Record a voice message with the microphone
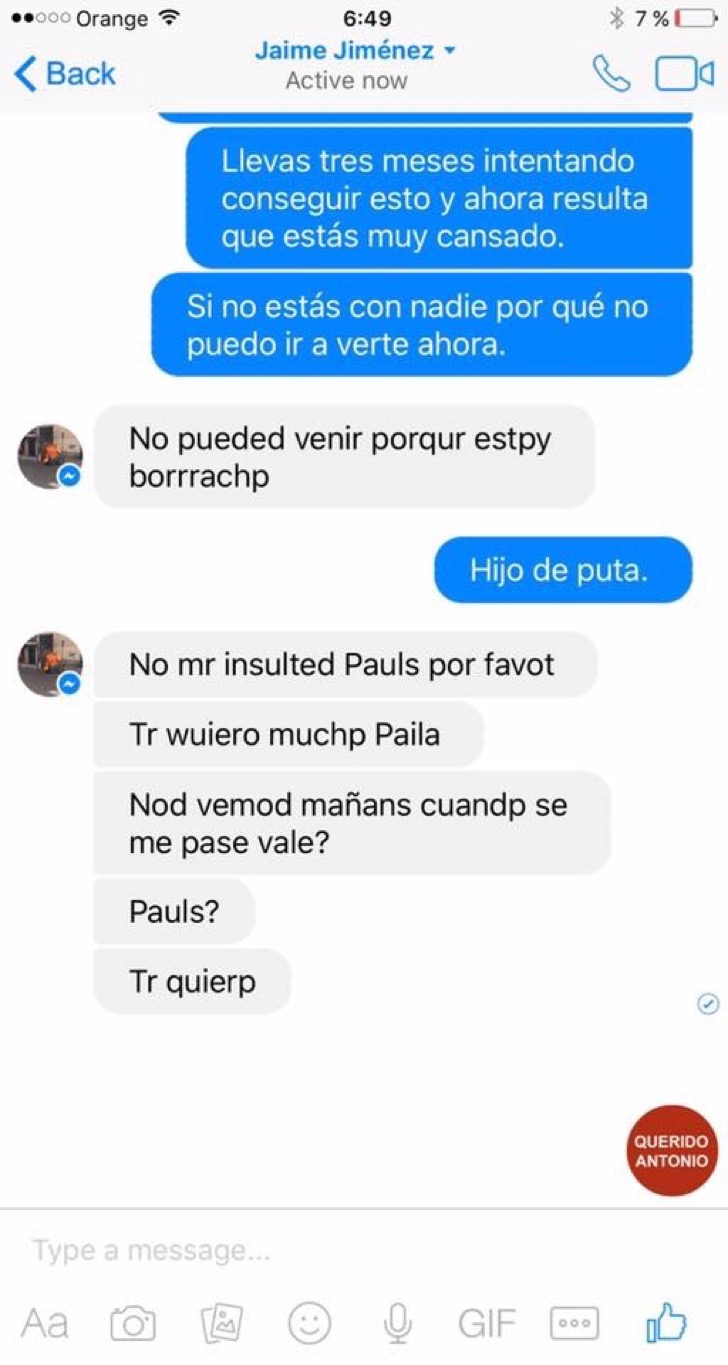This screenshot has width=728, height=1365. point(397,1324)
